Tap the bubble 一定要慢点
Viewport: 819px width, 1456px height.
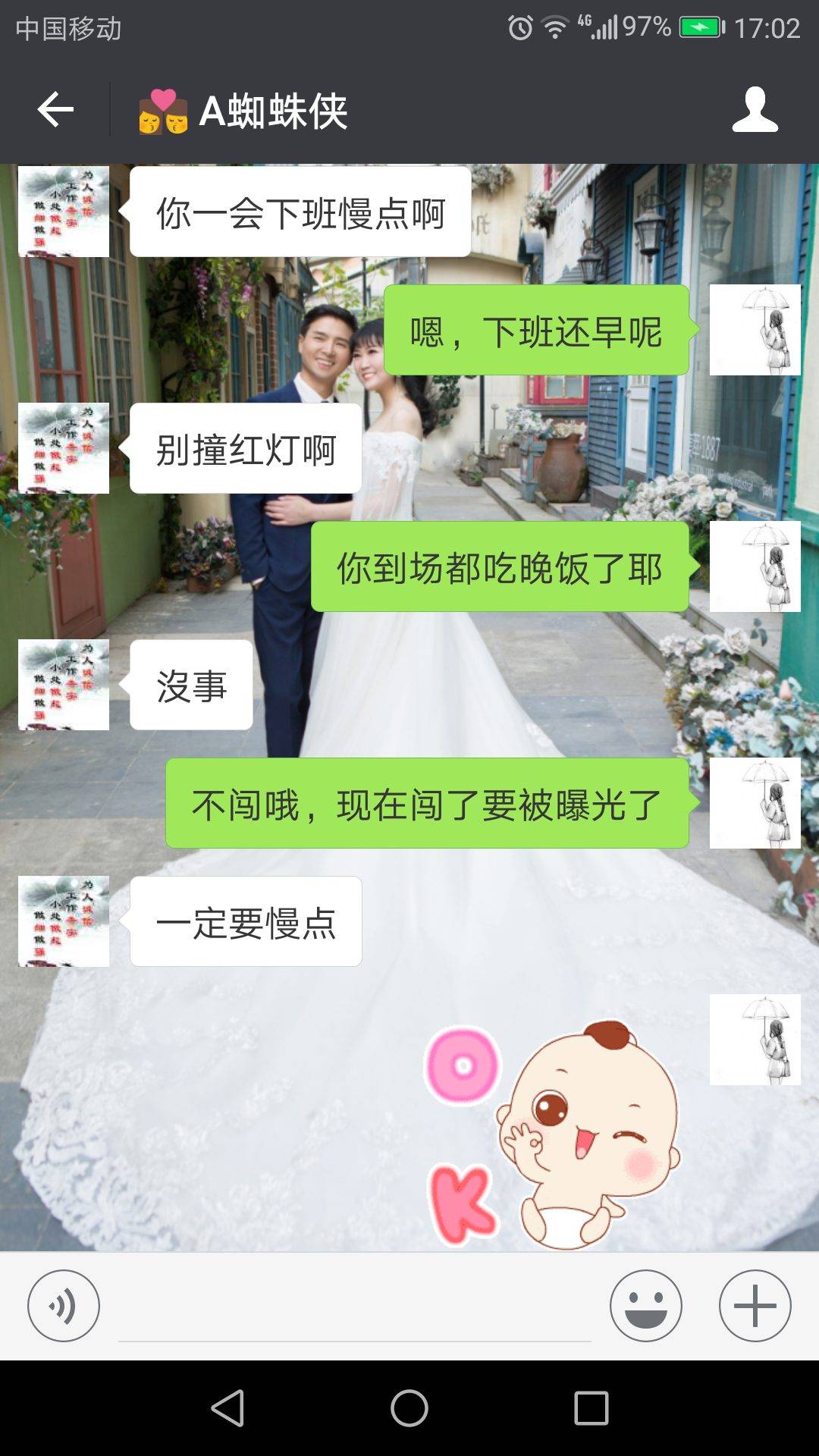[x=246, y=920]
